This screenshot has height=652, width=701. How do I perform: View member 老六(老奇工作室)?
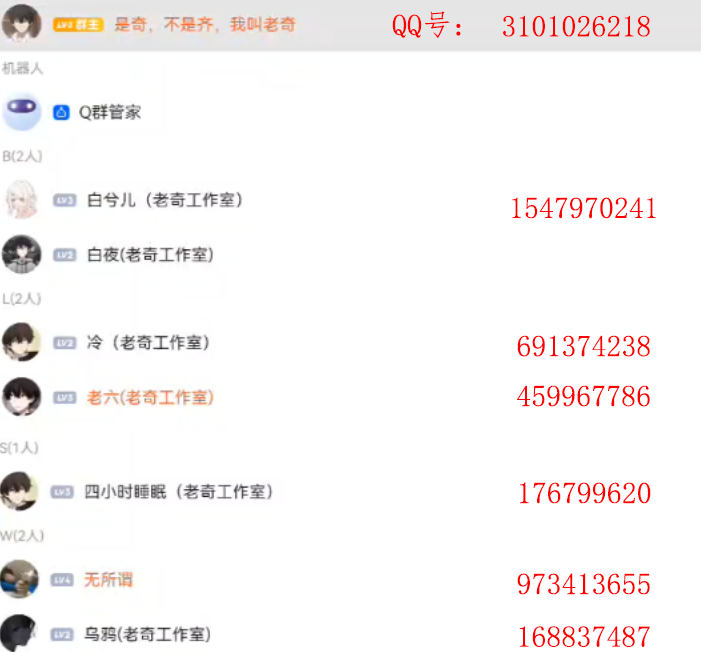pos(150,397)
